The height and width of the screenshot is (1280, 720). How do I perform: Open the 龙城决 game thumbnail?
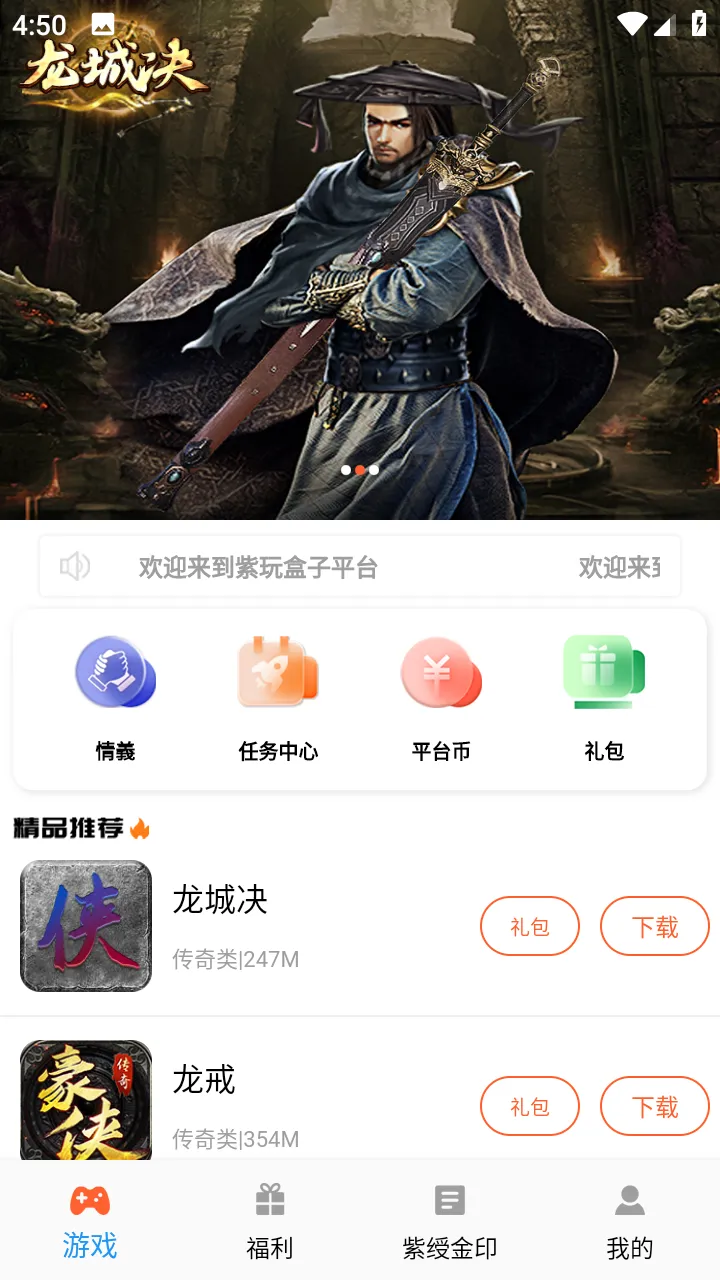pos(86,926)
